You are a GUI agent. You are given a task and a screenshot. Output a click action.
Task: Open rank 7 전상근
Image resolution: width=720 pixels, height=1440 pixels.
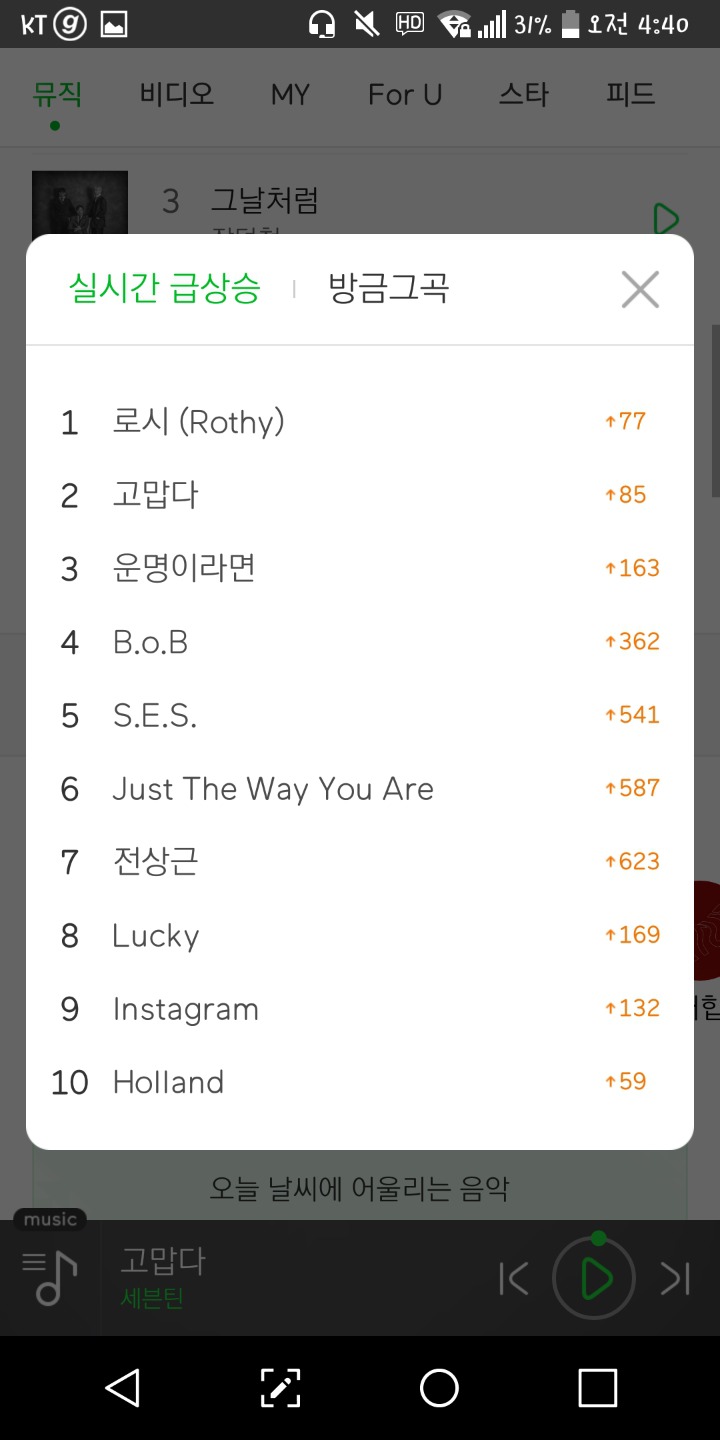point(155,862)
